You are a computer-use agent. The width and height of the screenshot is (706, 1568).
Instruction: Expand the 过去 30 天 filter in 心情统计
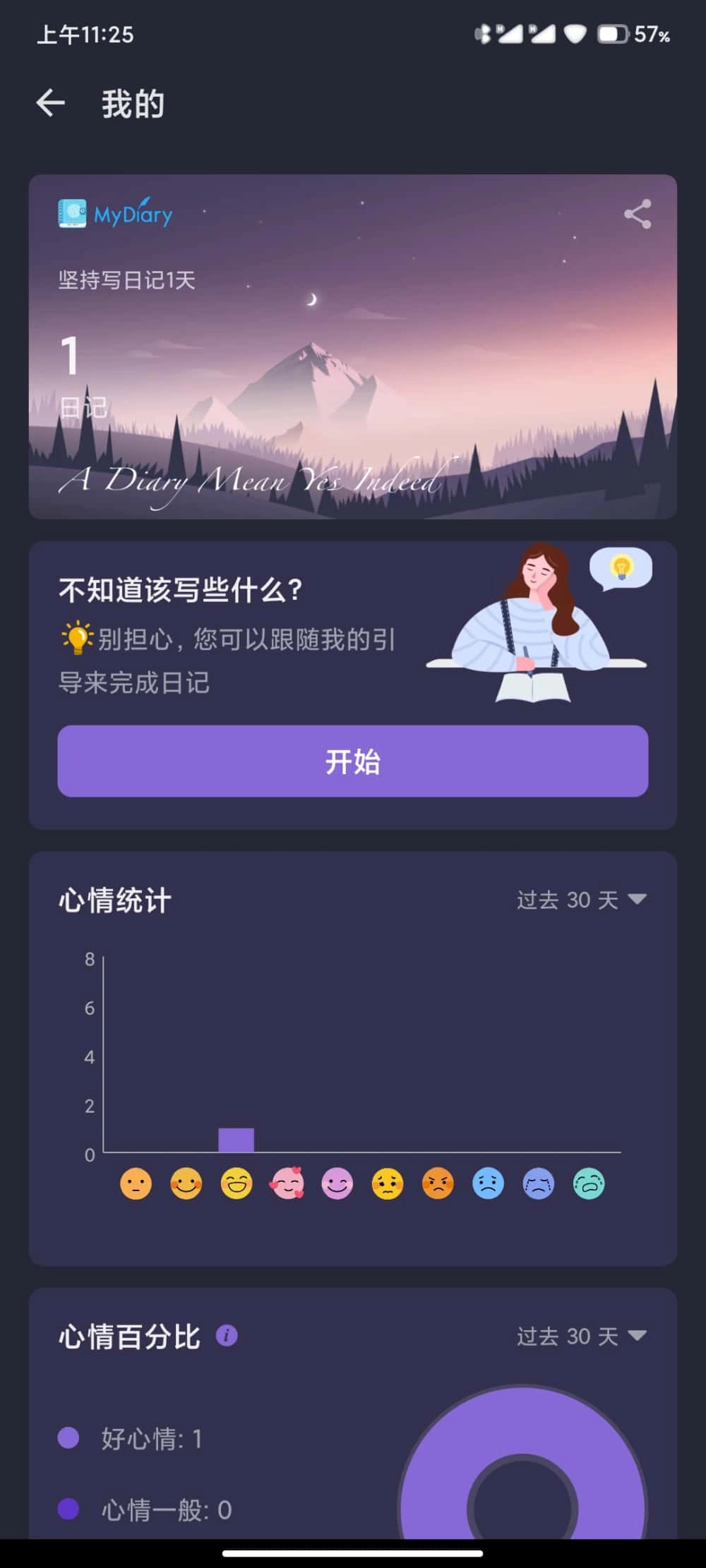(580, 900)
